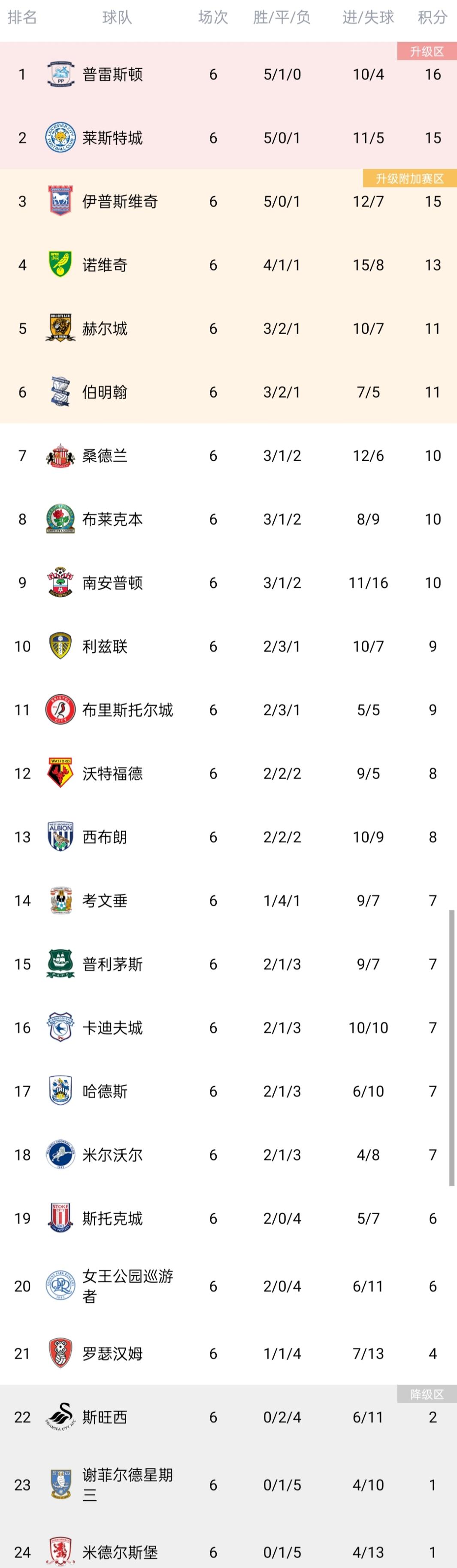
Task: Select 南安普顿 in the table
Action: click(x=228, y=583)
